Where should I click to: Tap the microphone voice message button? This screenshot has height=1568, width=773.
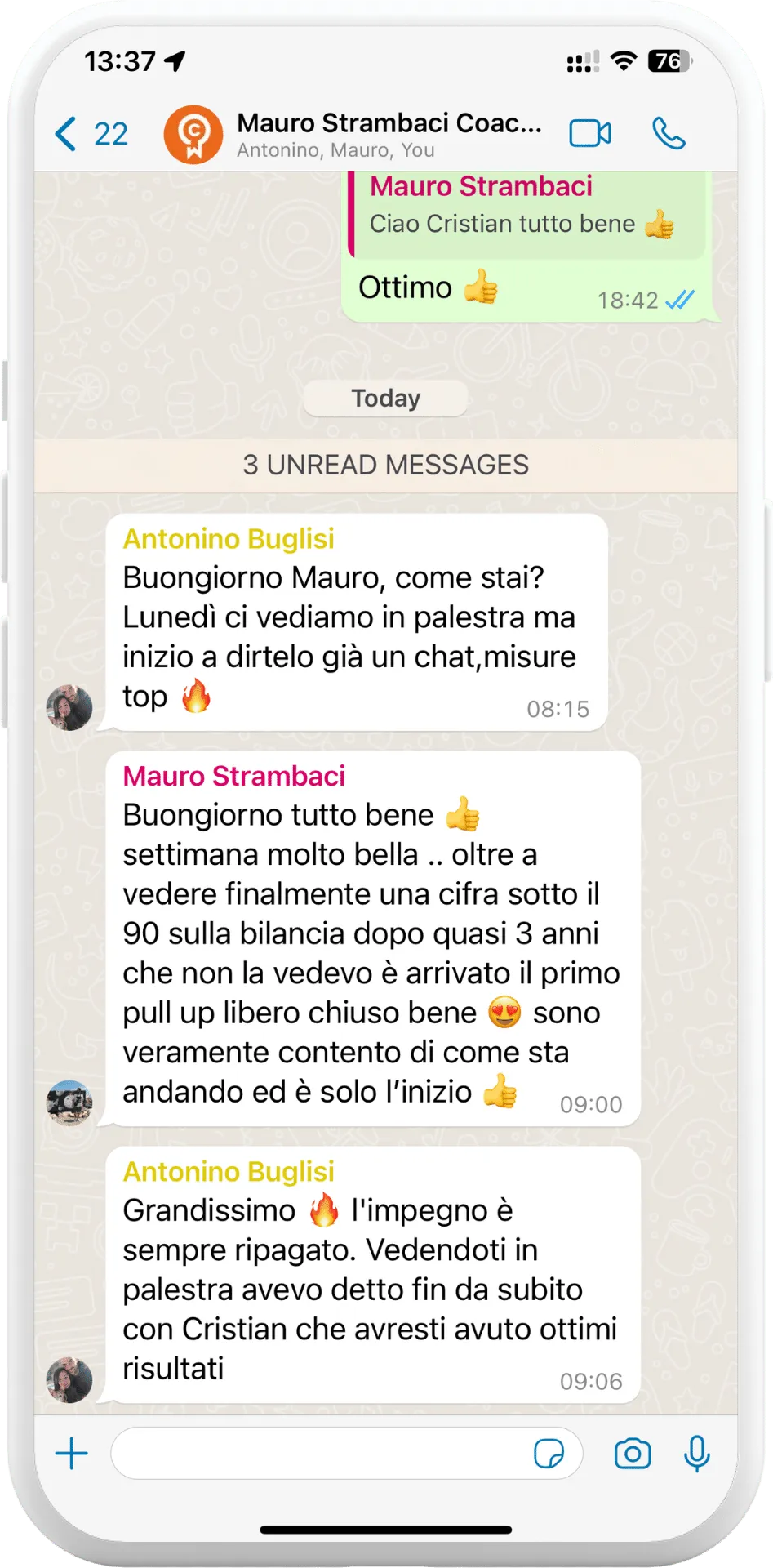click(697, 1454)
